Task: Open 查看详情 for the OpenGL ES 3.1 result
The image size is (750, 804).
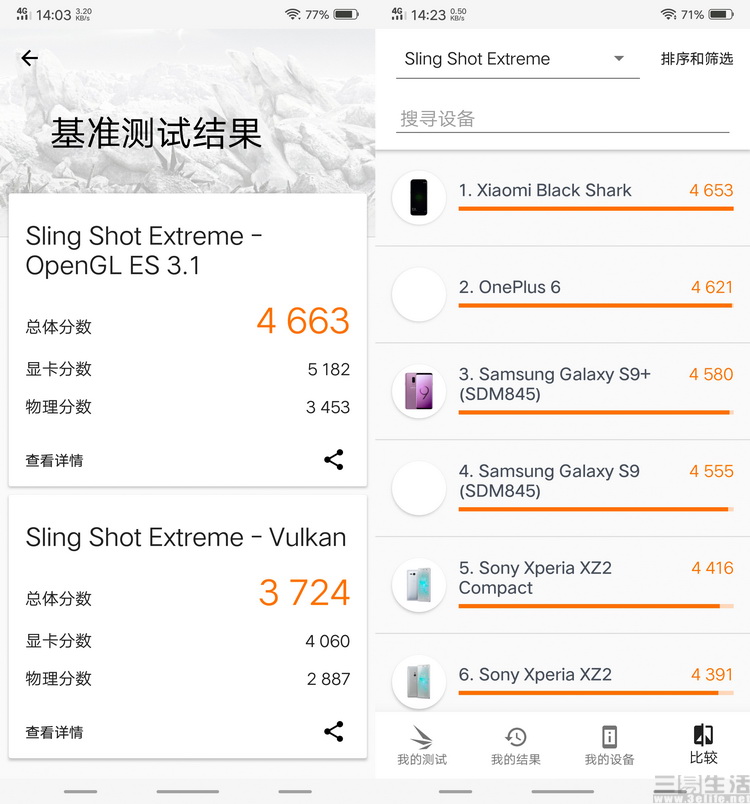Action: 54,461
